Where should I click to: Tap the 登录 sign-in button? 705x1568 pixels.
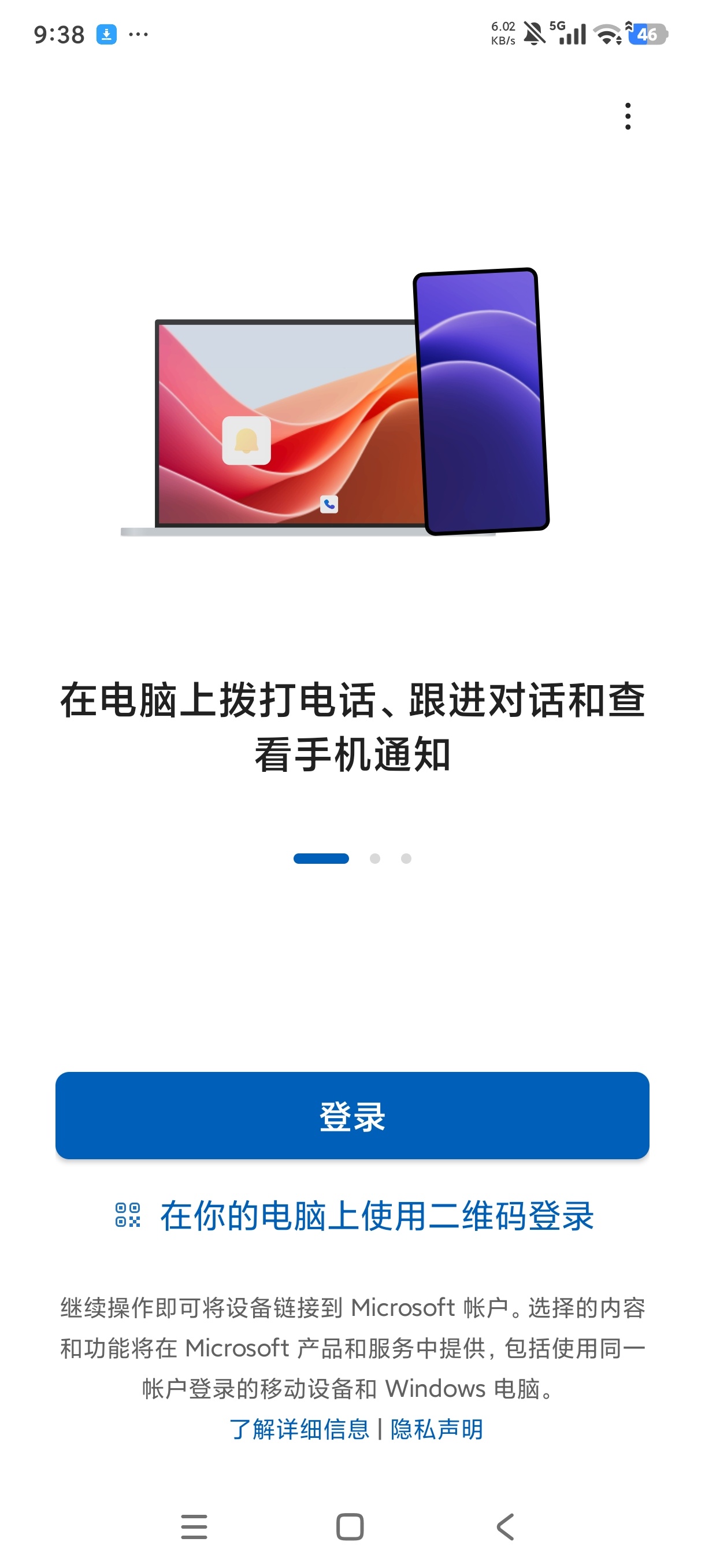[352, 1115]
